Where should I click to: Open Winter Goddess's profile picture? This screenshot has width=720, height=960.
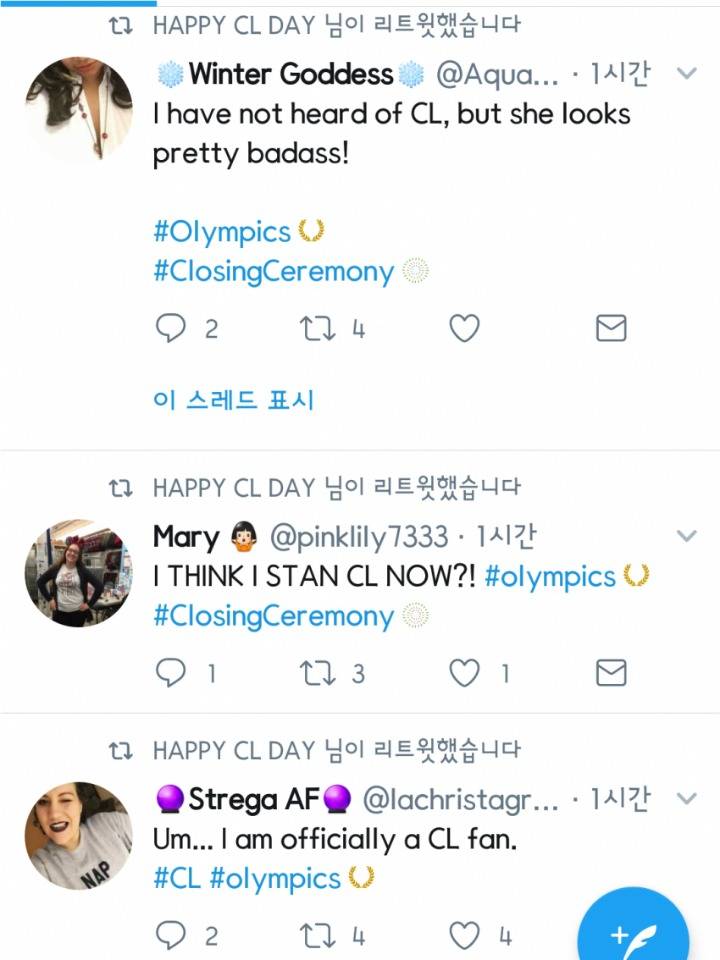(78, 109)
